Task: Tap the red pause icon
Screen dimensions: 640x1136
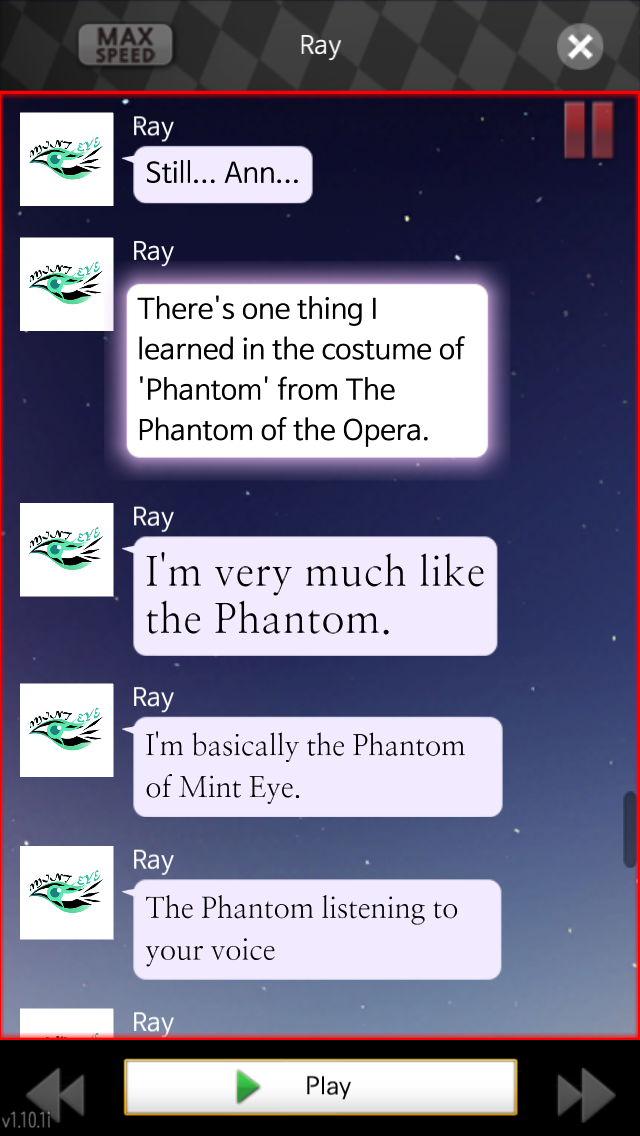Action: (589, 130)
